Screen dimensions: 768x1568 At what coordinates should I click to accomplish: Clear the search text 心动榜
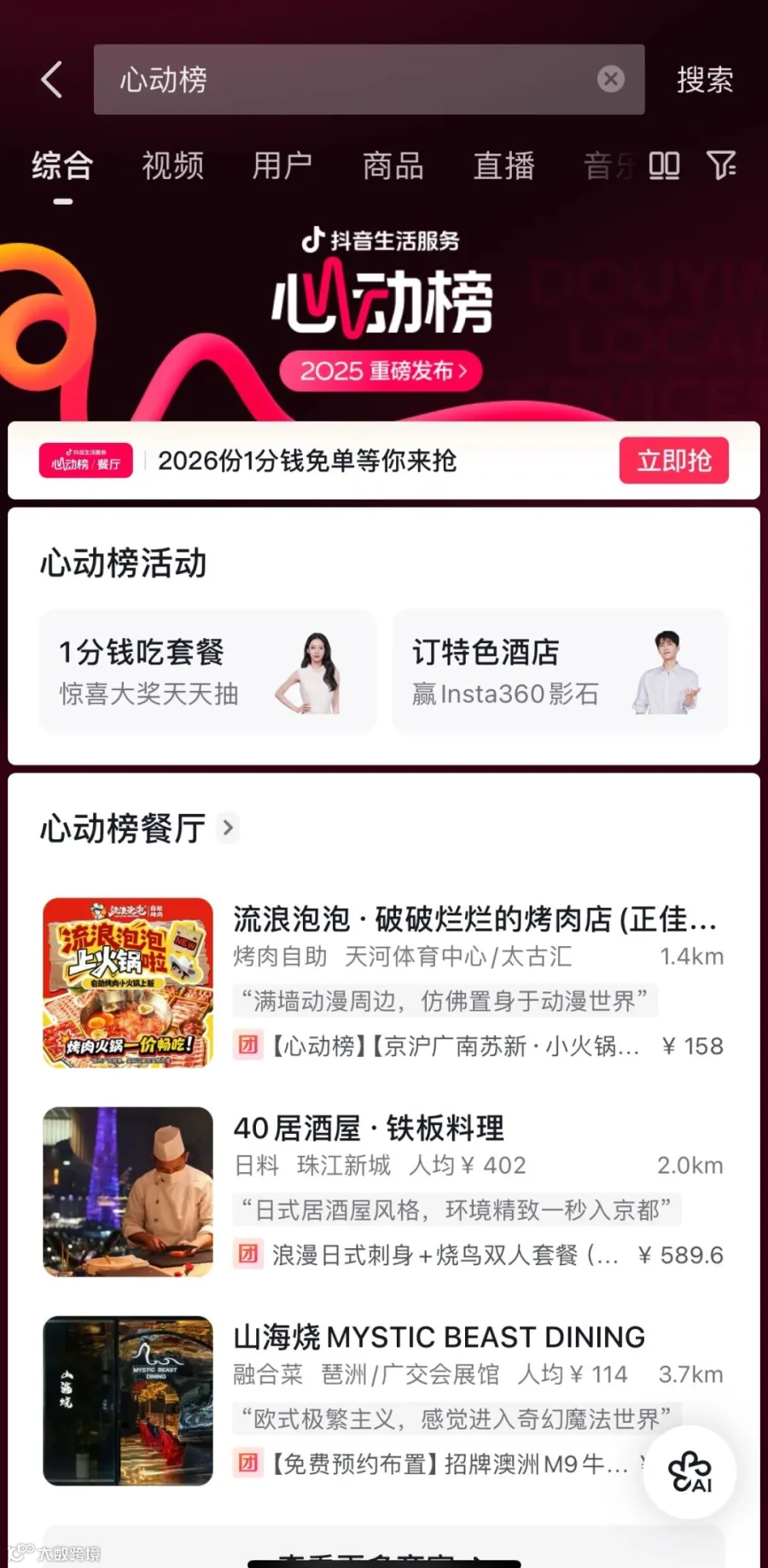click(x=610, y=79)
